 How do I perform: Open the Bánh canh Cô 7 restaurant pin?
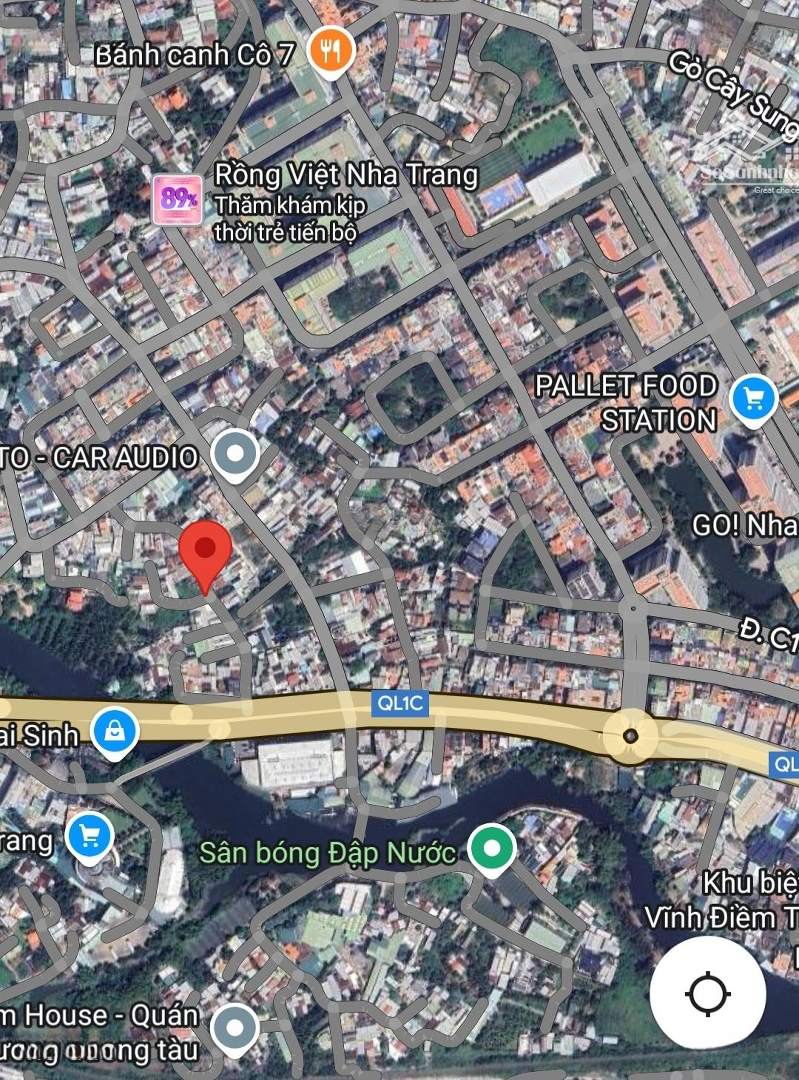(330, 50)
